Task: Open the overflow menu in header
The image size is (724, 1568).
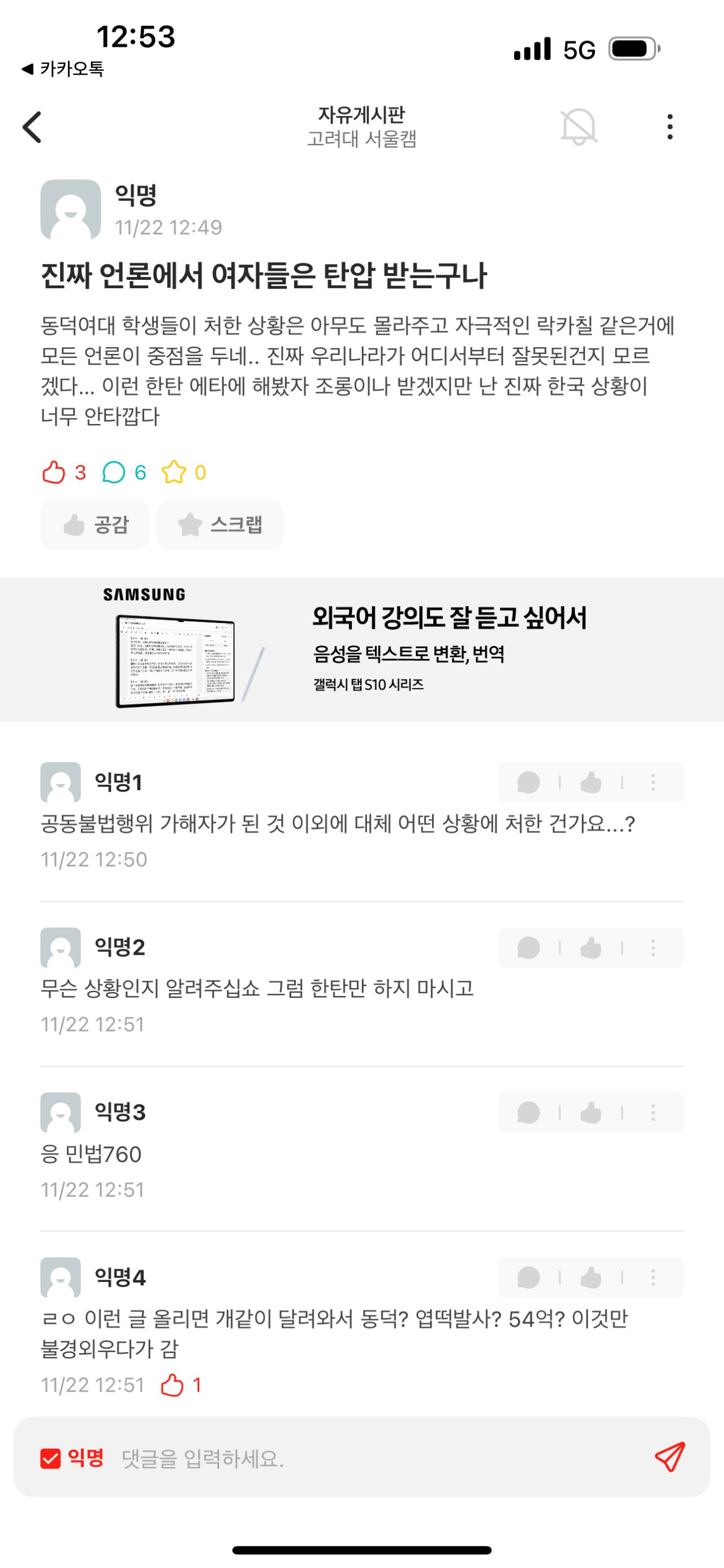Action: tap(670, 127)
